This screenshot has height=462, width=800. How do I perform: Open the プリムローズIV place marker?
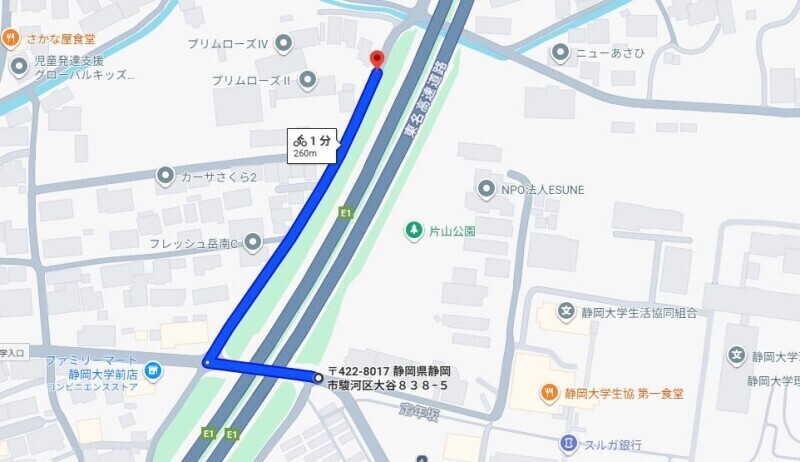283,43
